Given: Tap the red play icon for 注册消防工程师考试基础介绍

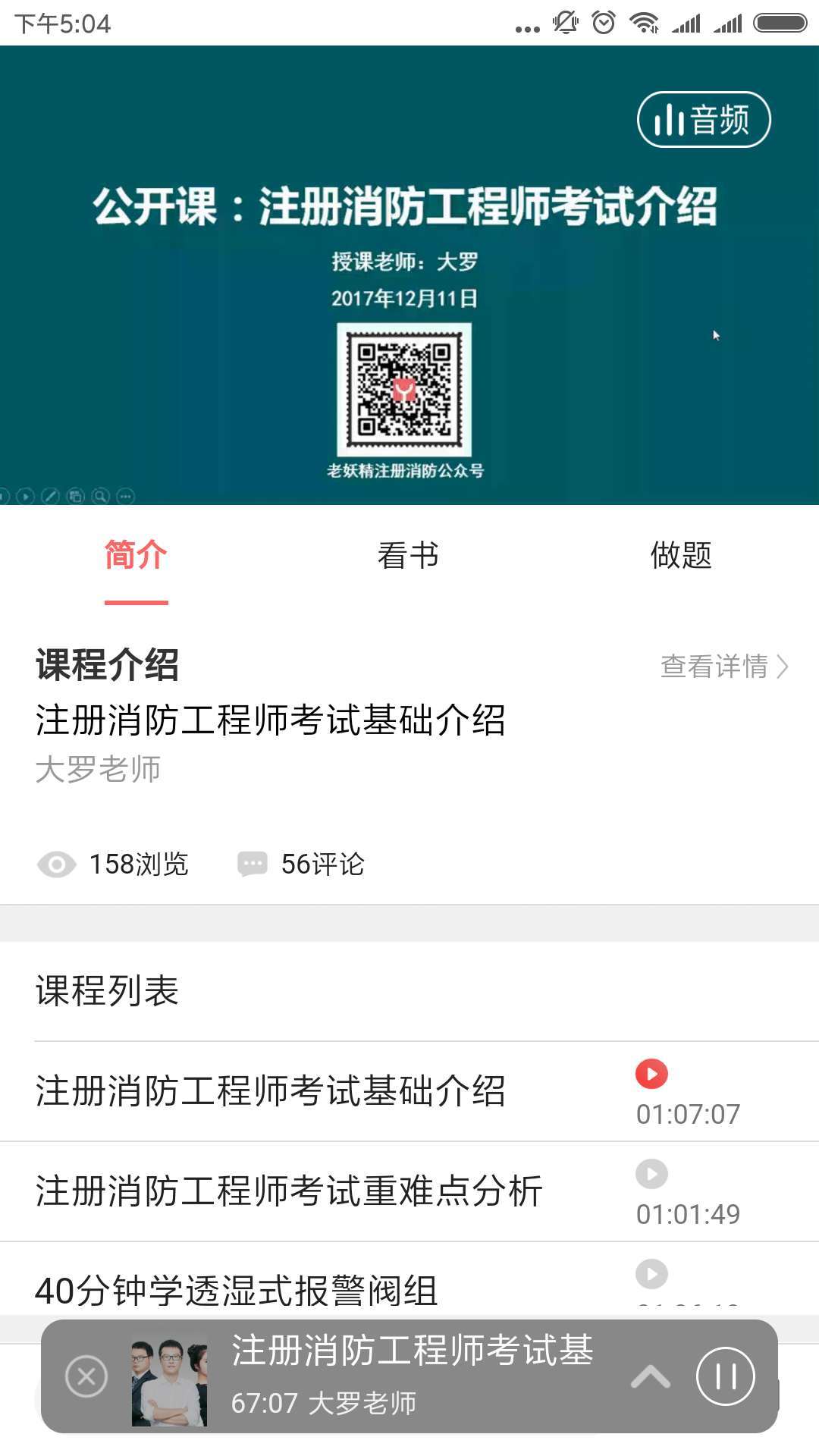Looking at the screenshot, I should [651, 1075].
